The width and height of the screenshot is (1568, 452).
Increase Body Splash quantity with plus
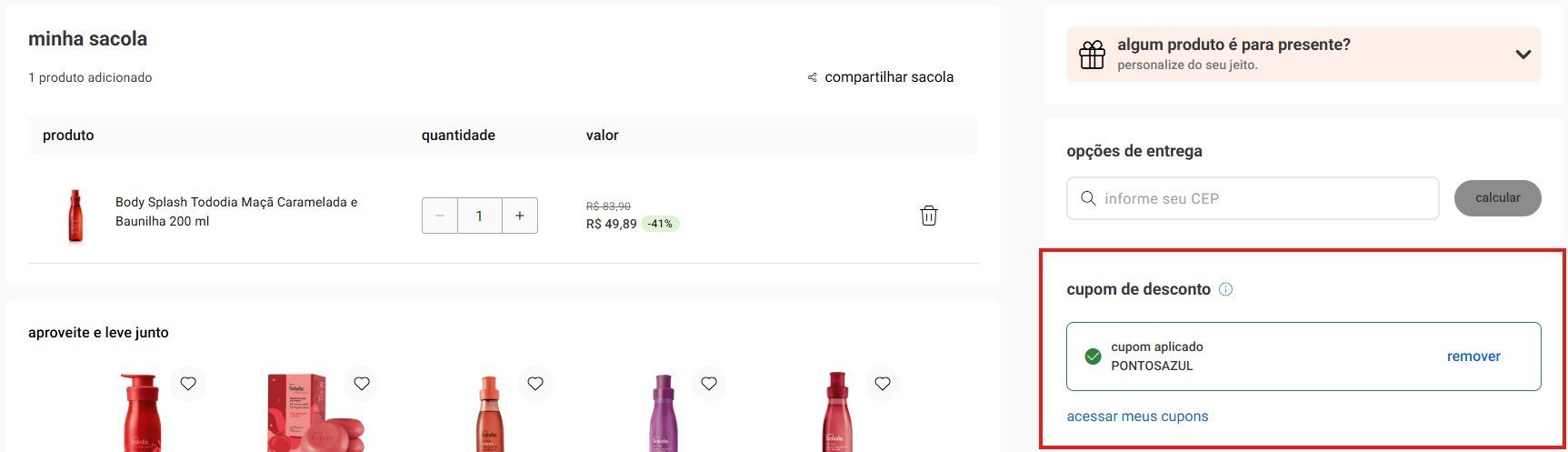point(520,216)
